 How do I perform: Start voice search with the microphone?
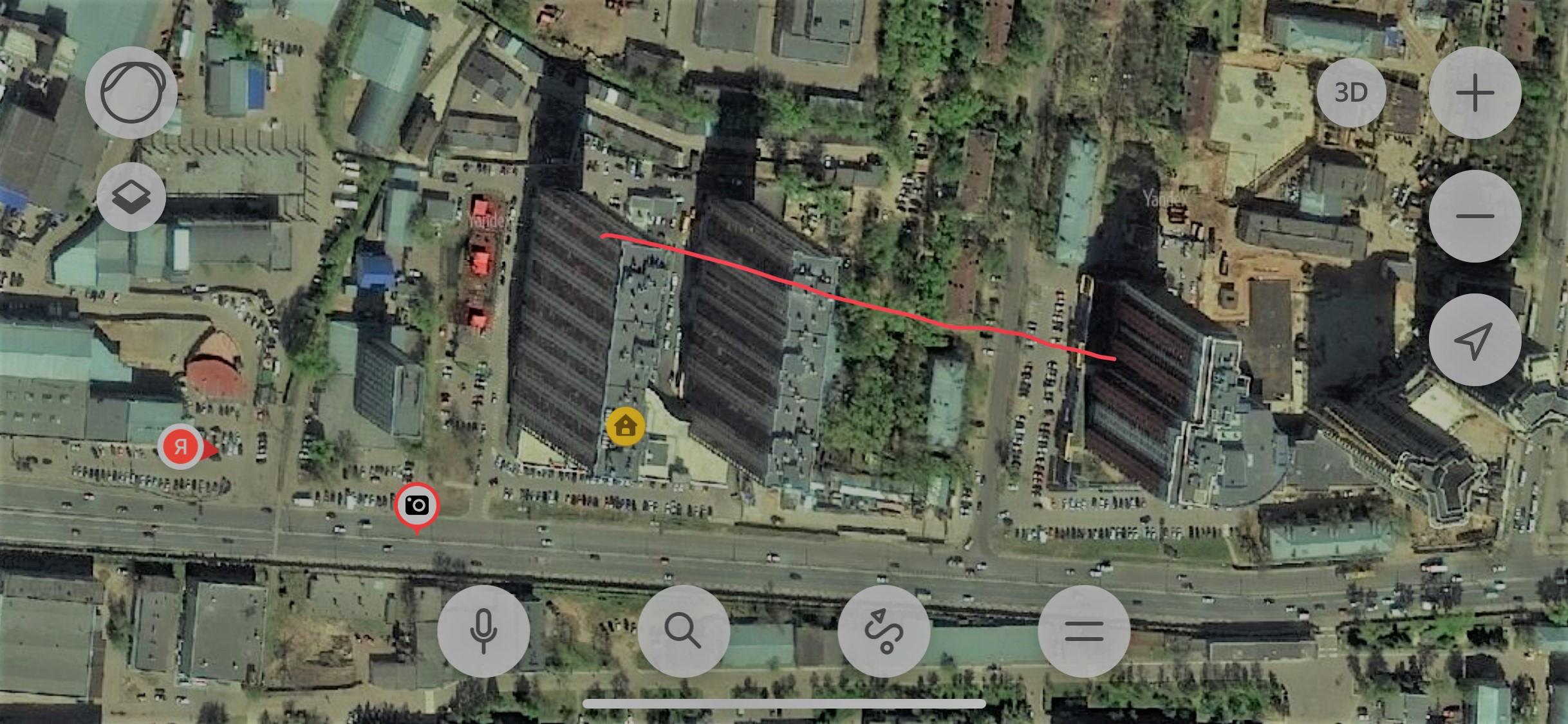coord(483,631)
